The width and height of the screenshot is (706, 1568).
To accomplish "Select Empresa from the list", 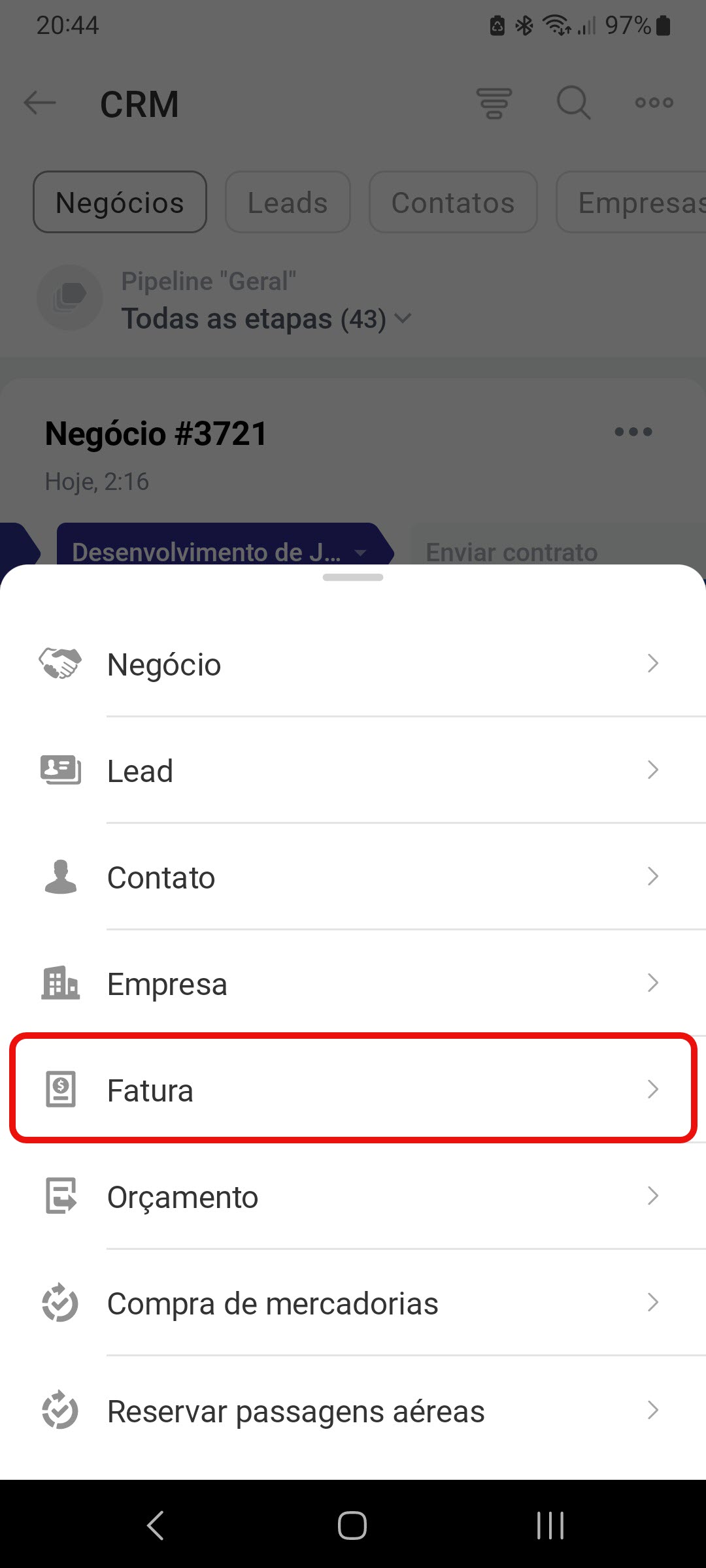I will (x=353, y=984).
